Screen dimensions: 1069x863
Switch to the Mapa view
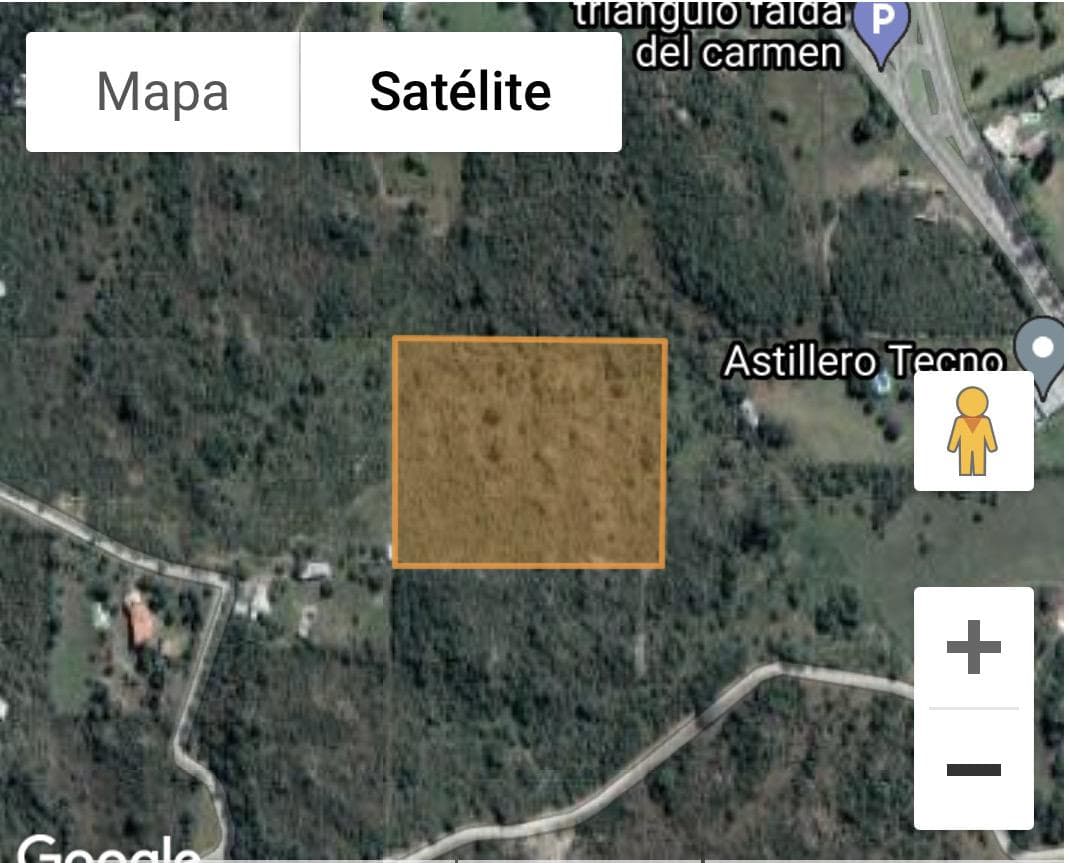pos(163,92)
